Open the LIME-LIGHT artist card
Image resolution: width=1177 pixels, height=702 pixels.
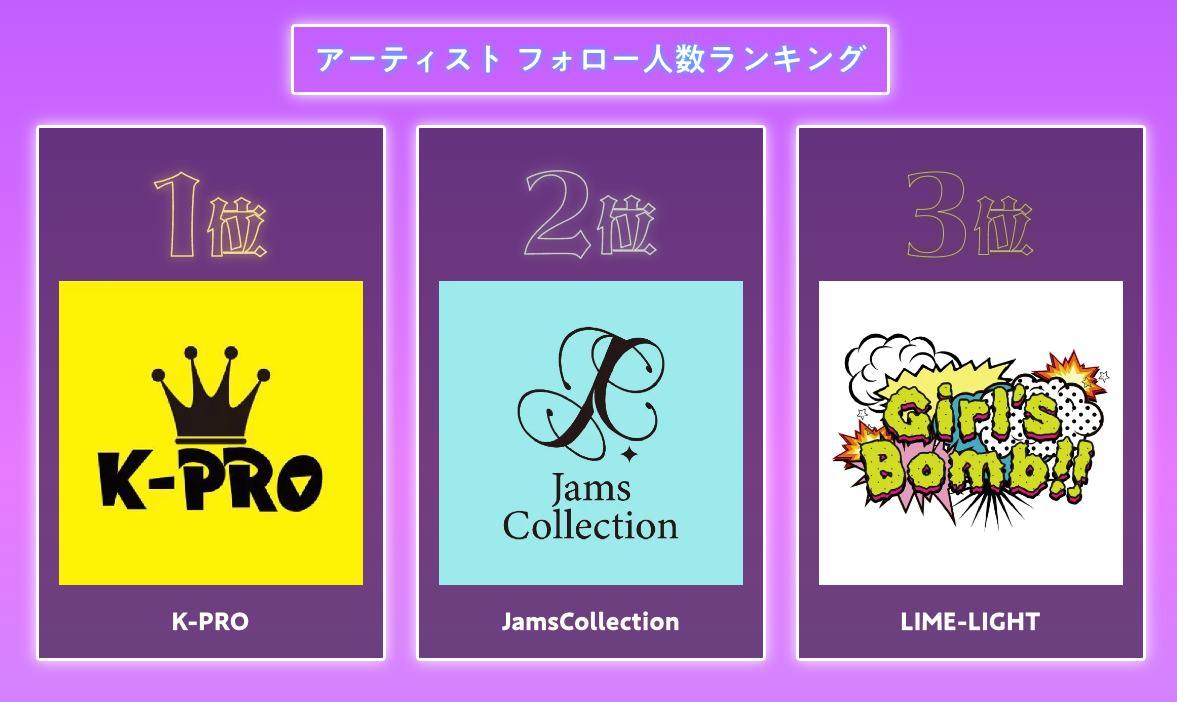tap(971, 433)
